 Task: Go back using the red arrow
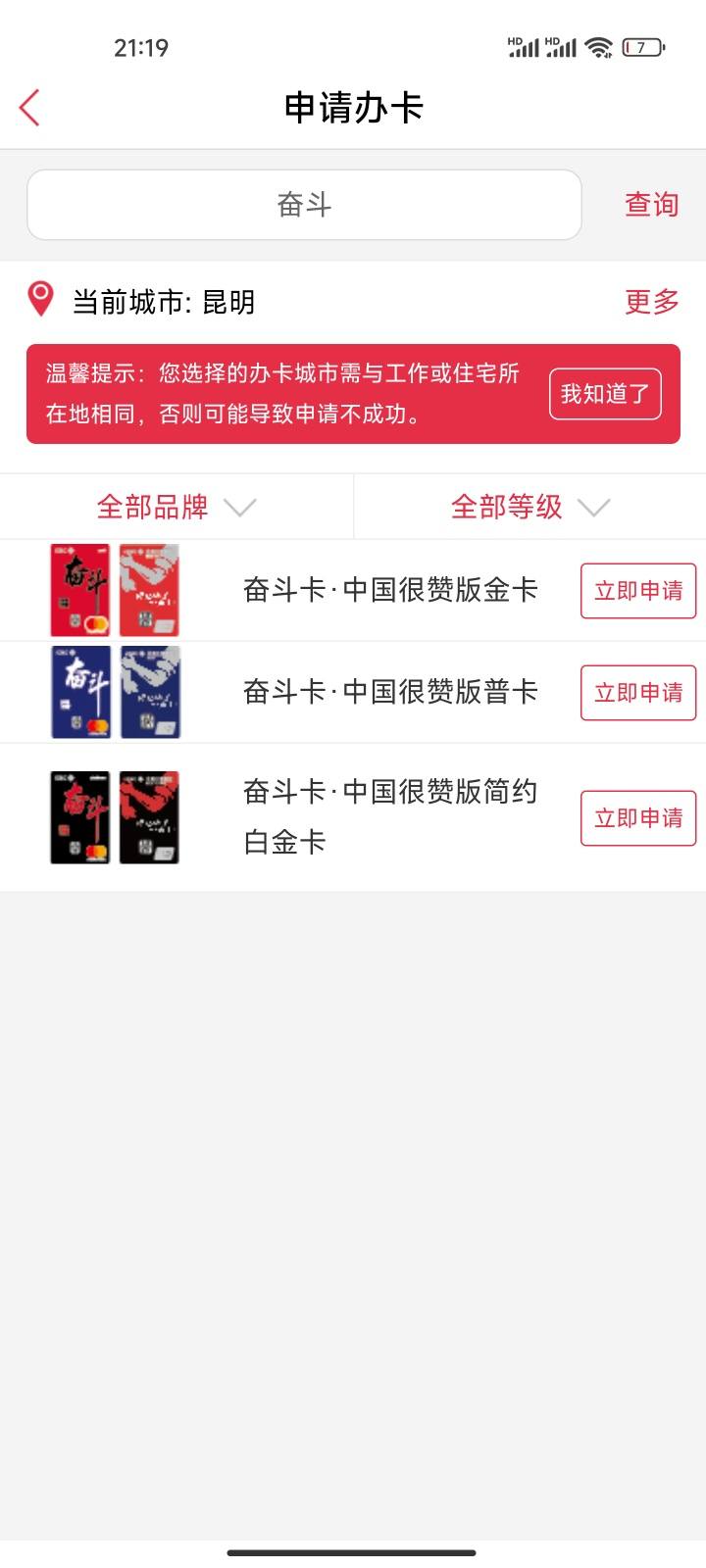(29, 108)
